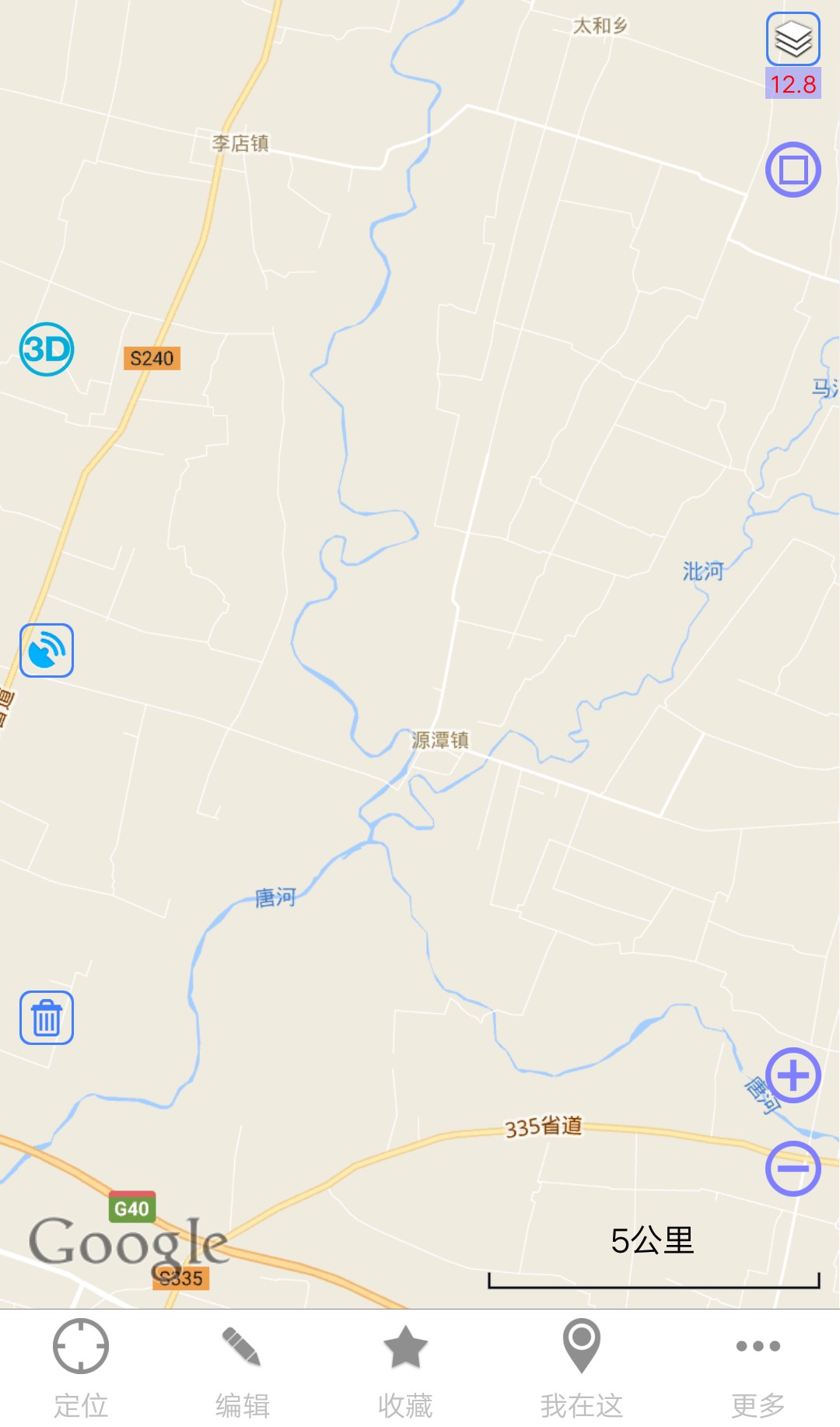Open the map layers selector
840x1427 pixels.
coord(793,39)
